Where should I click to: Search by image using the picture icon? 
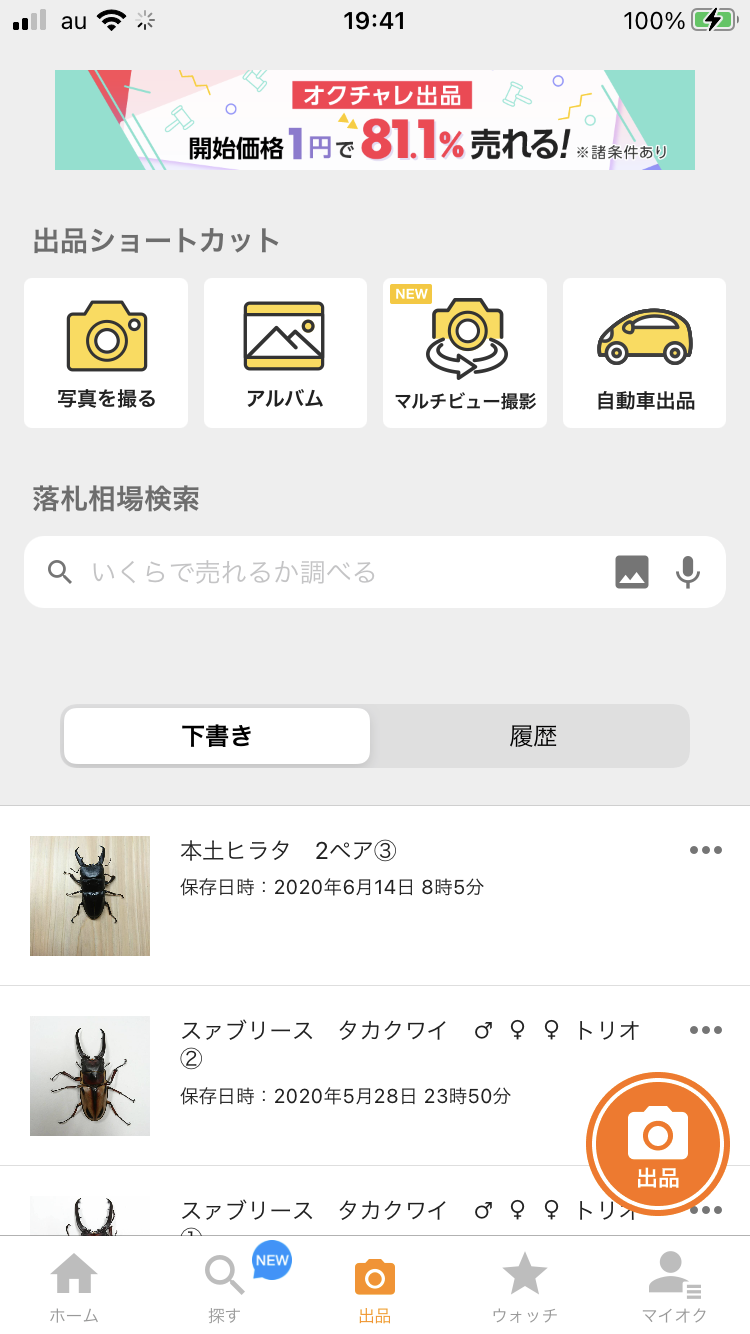point(632,572)
